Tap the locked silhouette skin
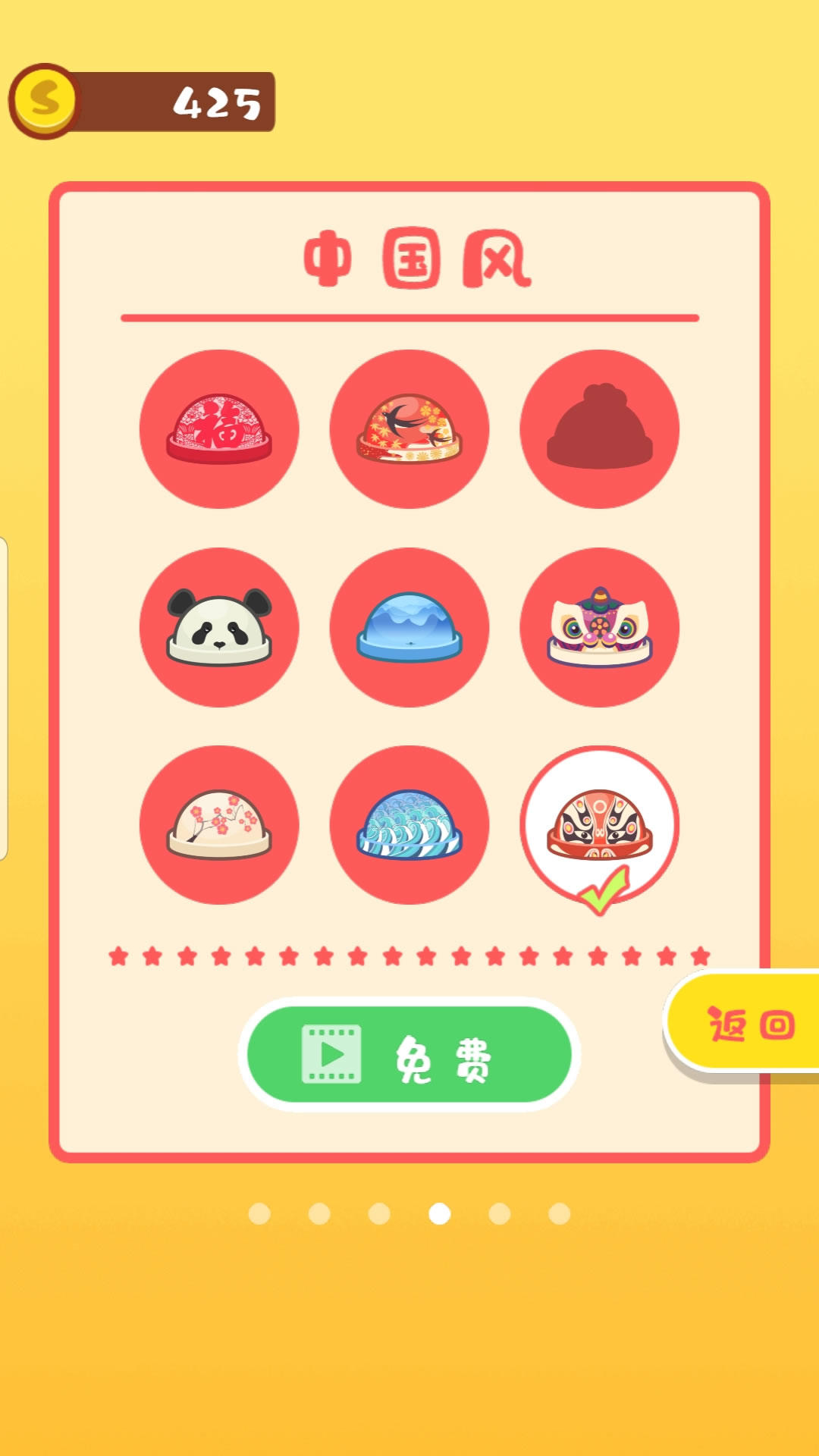Image resolution: width=819 pixels, height=1456 pixels. tap(599, 429)
